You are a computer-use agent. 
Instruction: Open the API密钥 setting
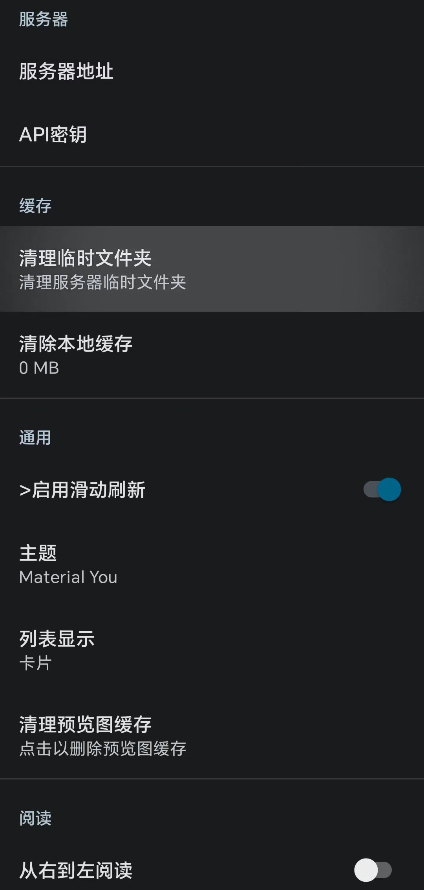coord(212,135)
